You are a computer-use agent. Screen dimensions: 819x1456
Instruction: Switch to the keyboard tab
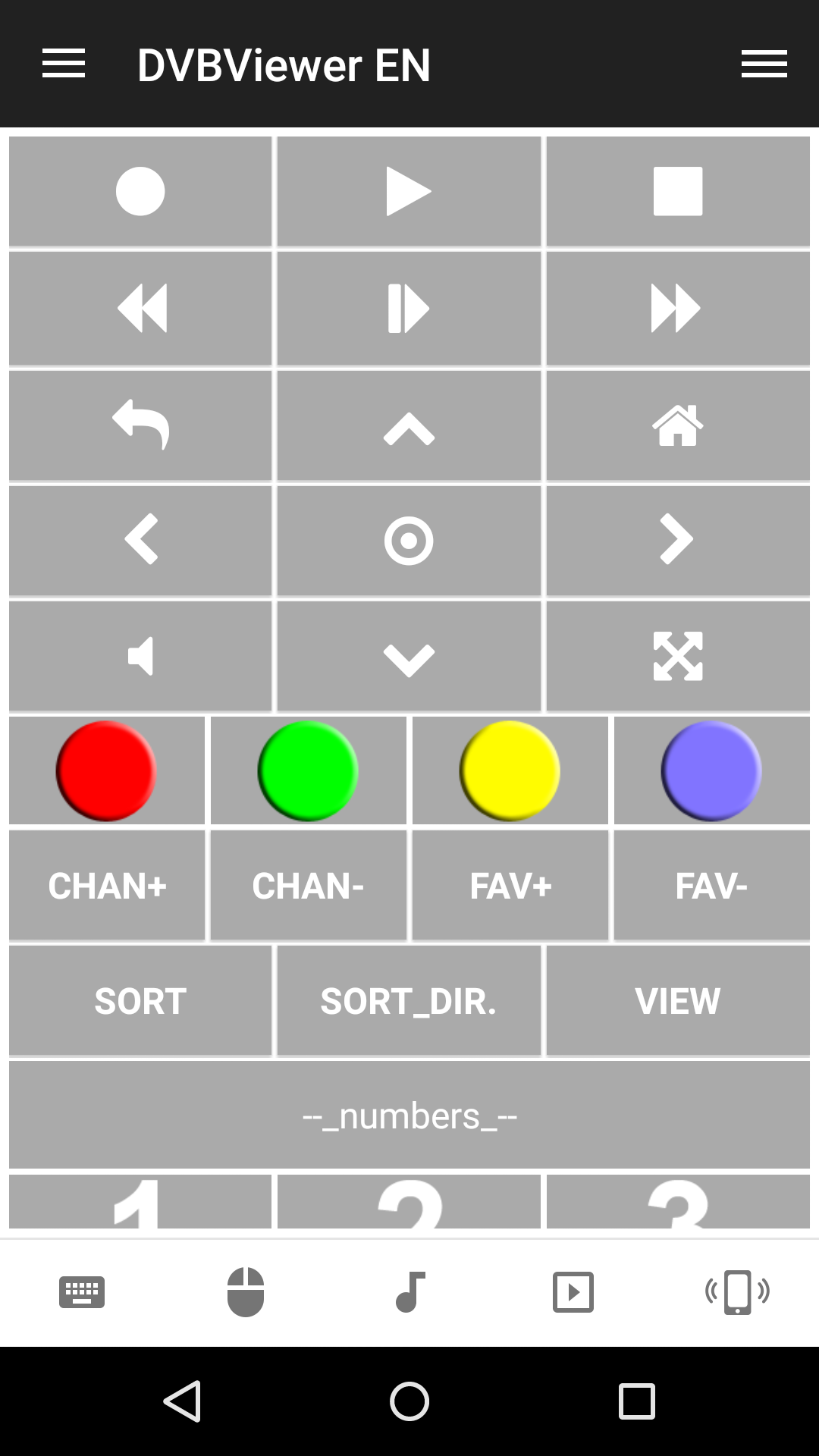82,1291
